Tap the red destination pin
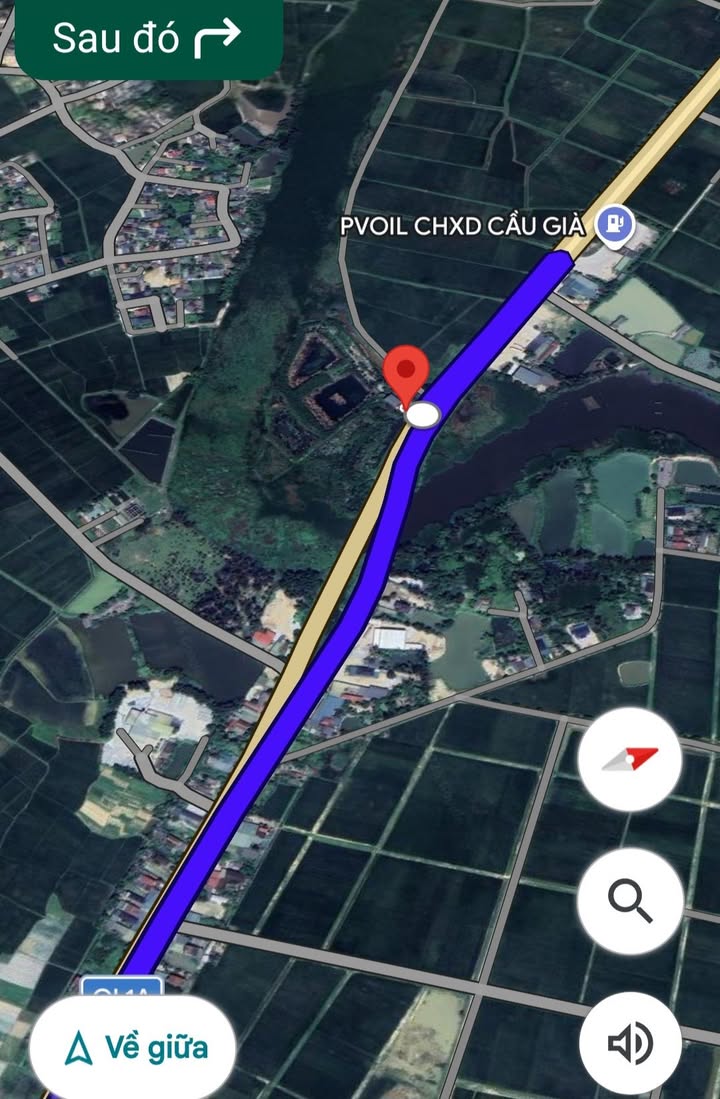The height and width of the screenshot is (1099, 720). click(x=405, y=373)
